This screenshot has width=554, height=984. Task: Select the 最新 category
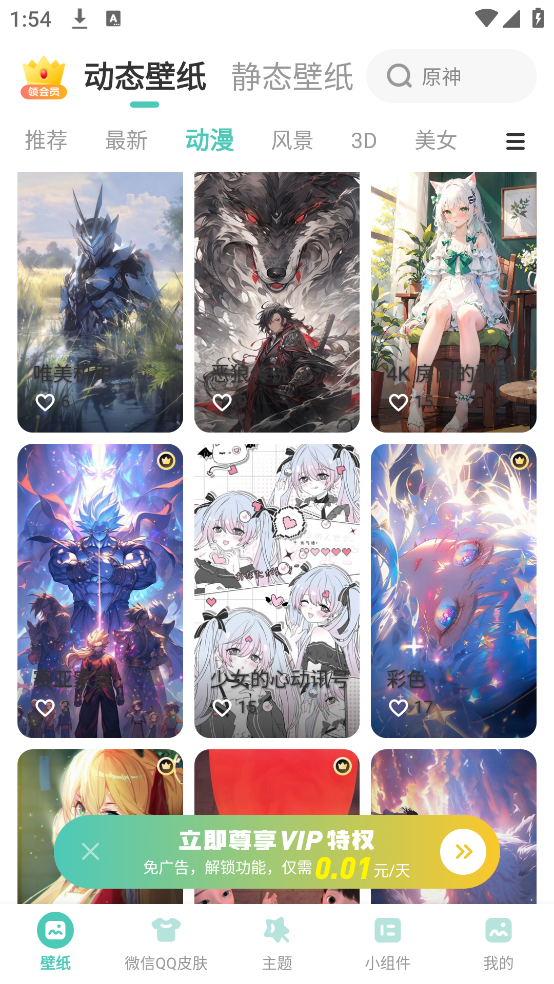[x=126, y=141]
